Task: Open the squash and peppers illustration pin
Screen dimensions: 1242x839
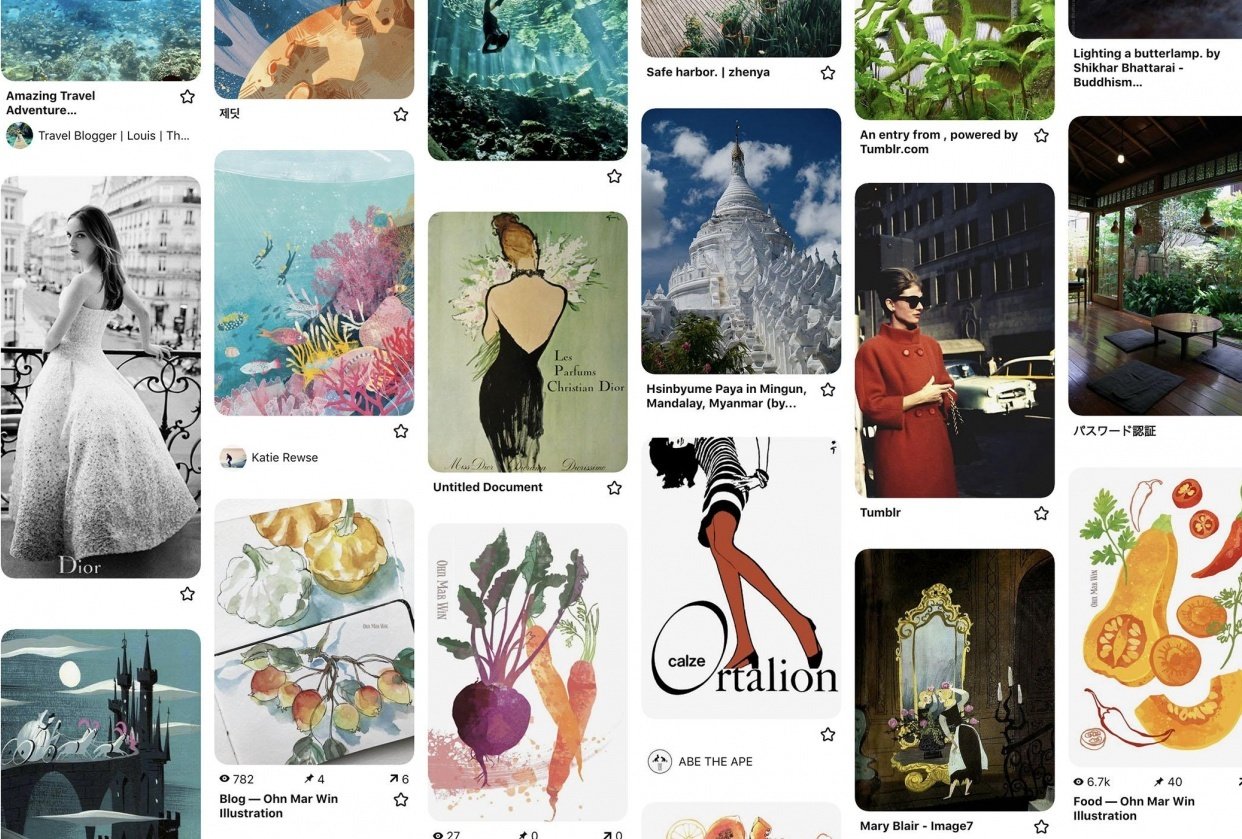Action: [x=1155, y=617]
